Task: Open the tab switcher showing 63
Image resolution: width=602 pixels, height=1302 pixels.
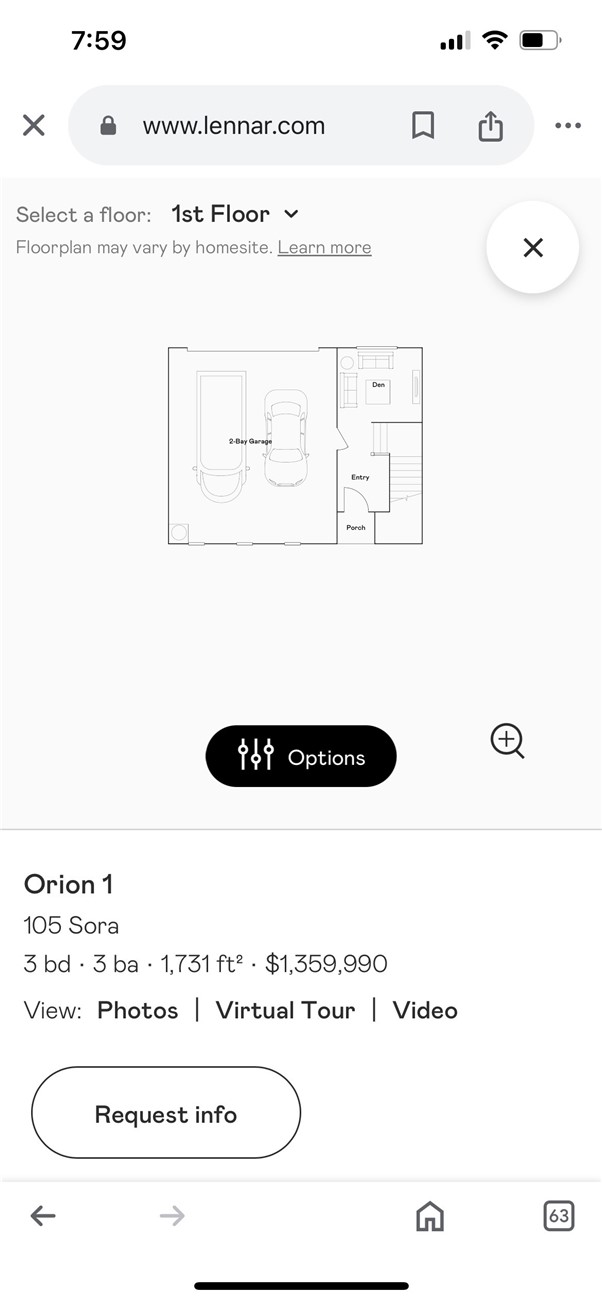Action: (x=558, y=1216)
